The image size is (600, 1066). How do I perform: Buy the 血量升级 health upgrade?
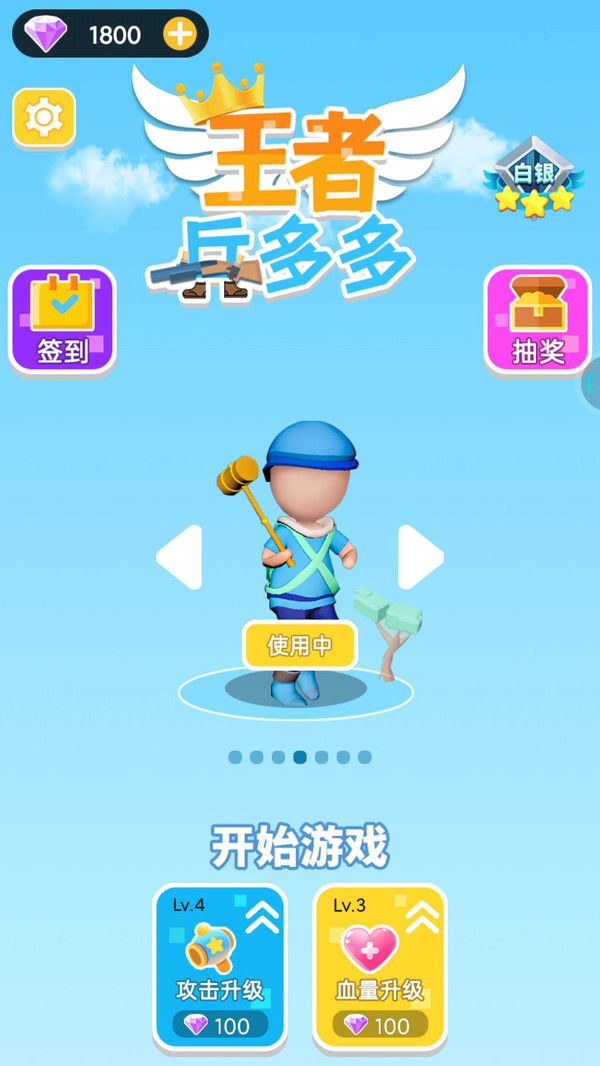pyautogui.click(x=380, y=967)
